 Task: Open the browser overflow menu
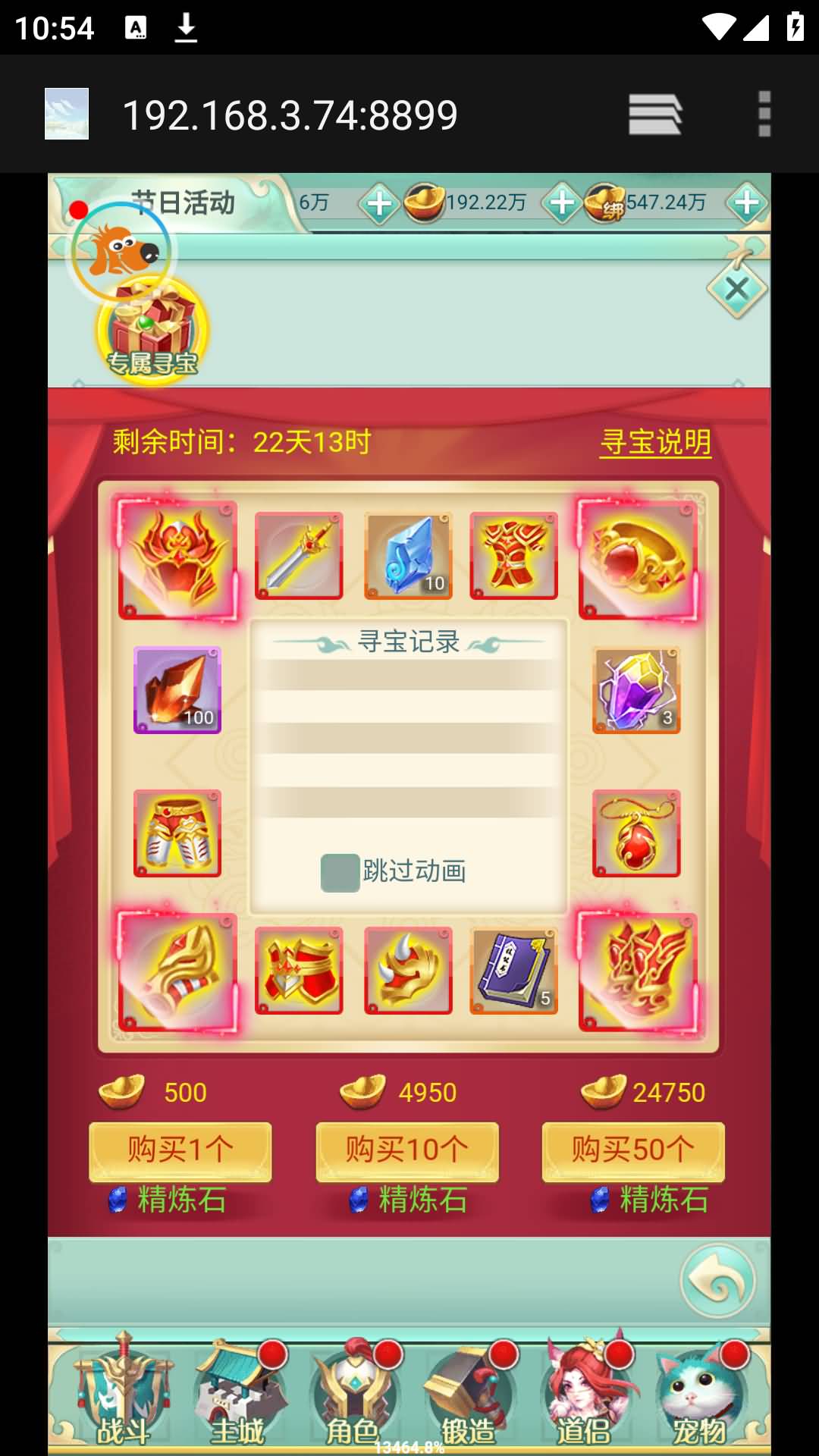[x=764, y=115]
